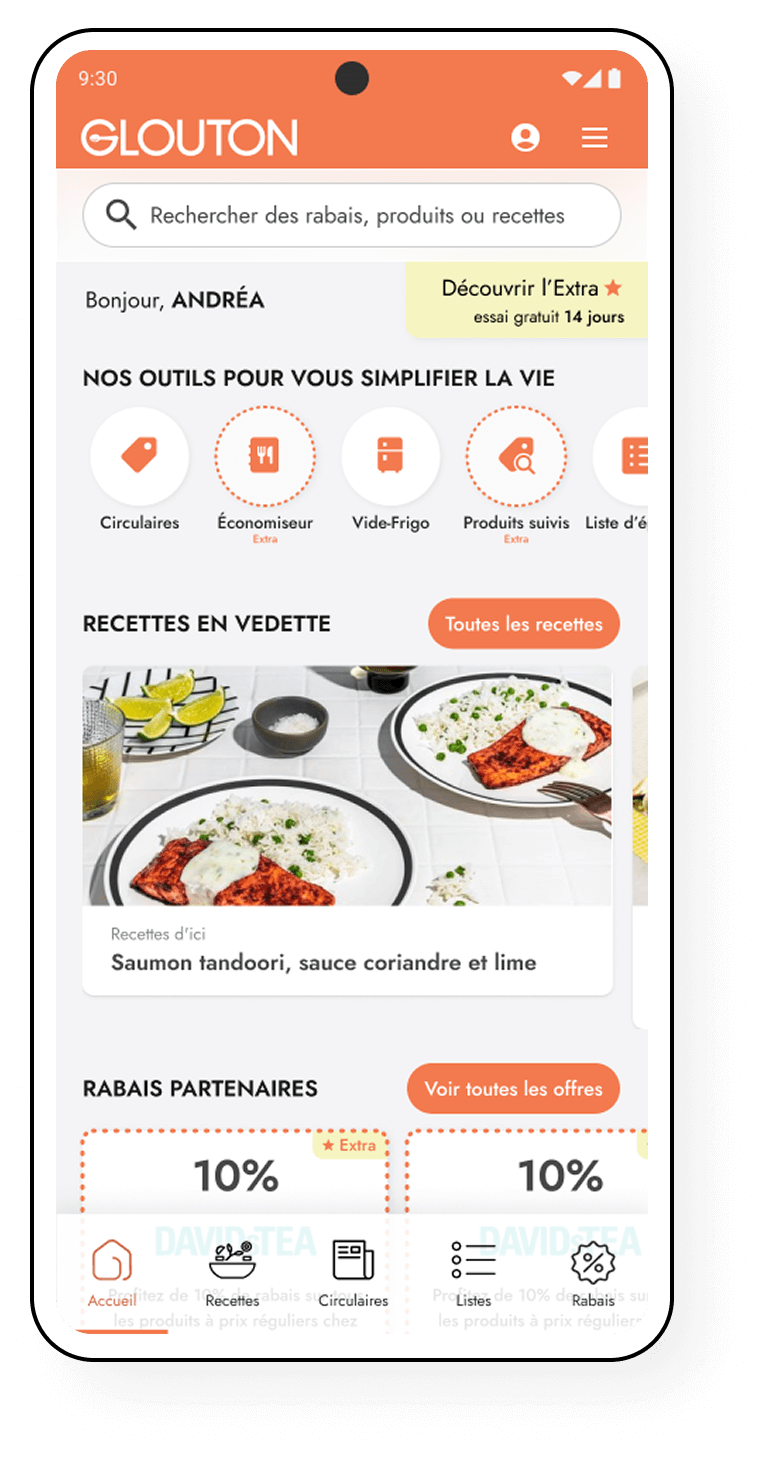Viewport: 768px width, 1458px height.
Task: Open the hamburger navigation menu
Action: [595, 138]
